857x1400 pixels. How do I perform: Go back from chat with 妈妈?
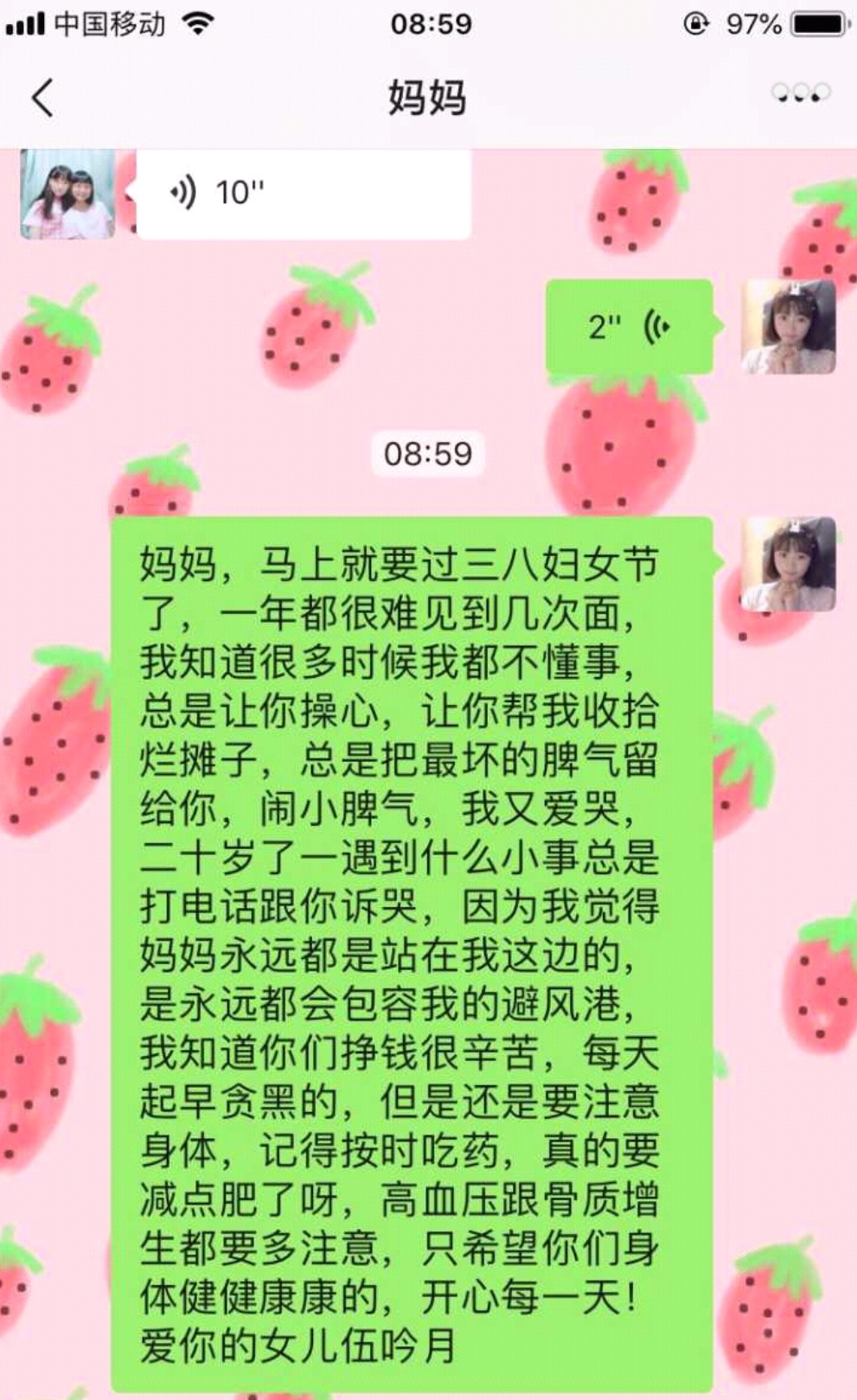coord(43,97)
